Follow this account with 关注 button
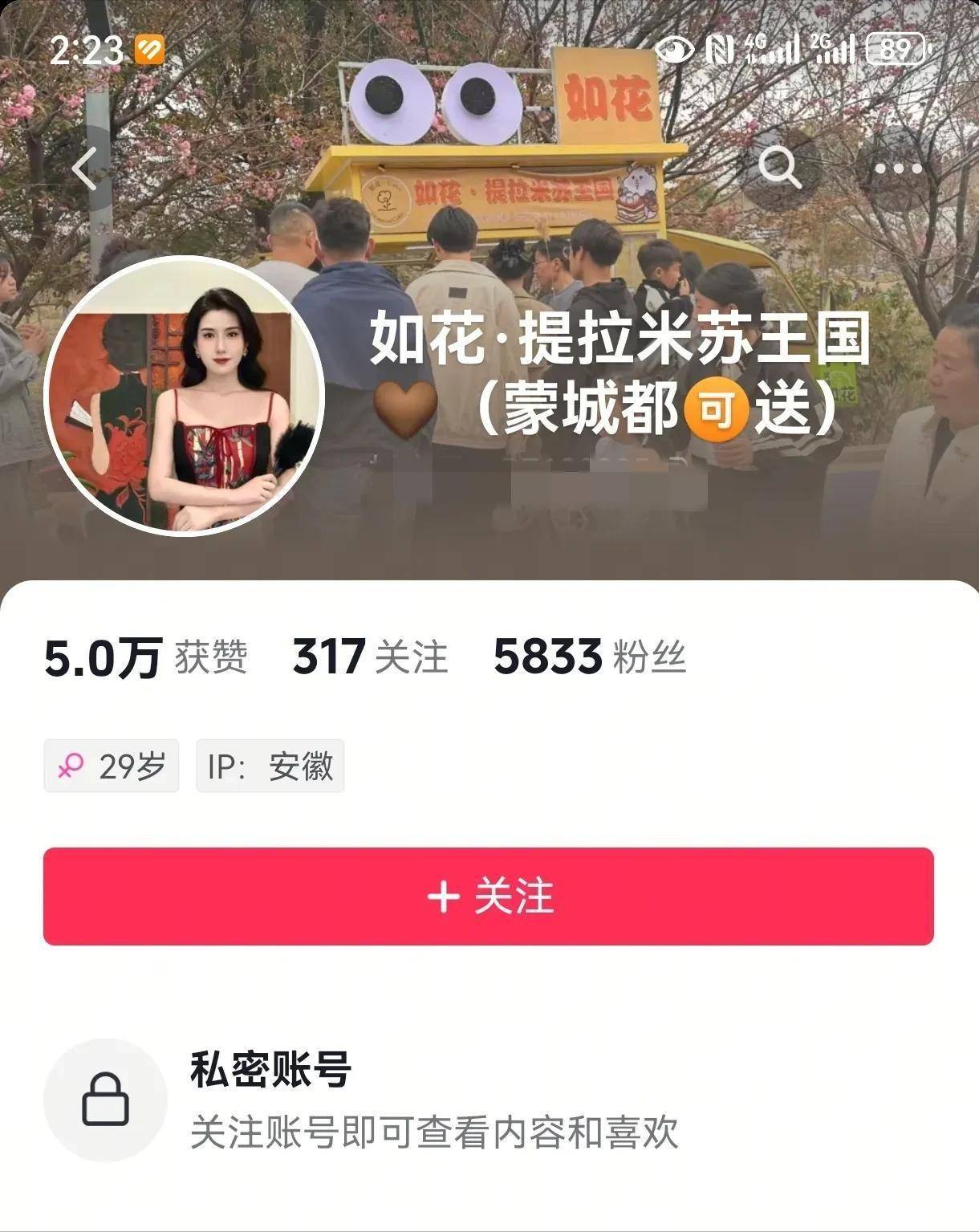The width and height of the screenshot is (979, 1232). [489, 897]
